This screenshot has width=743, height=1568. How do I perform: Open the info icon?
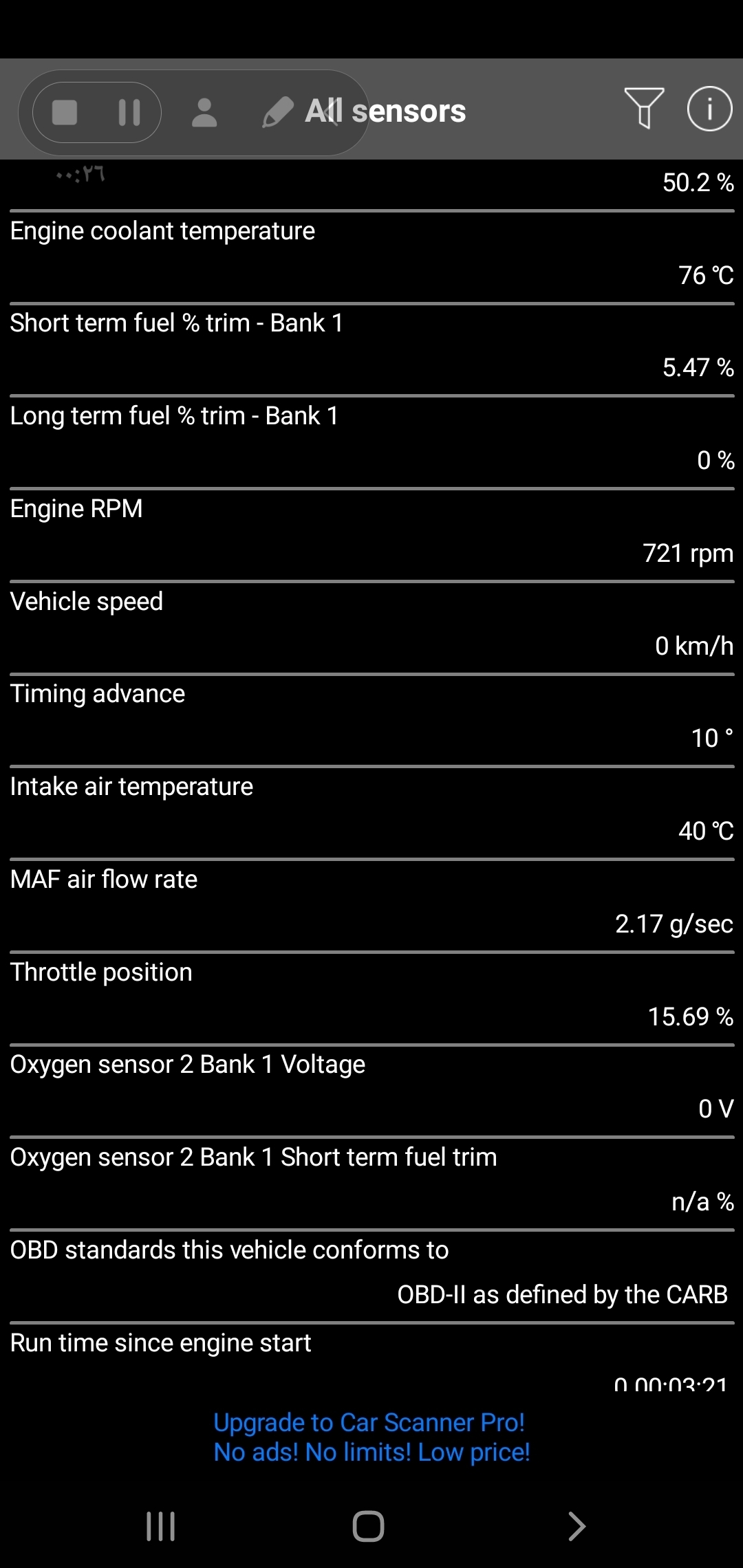click(709, 108)
